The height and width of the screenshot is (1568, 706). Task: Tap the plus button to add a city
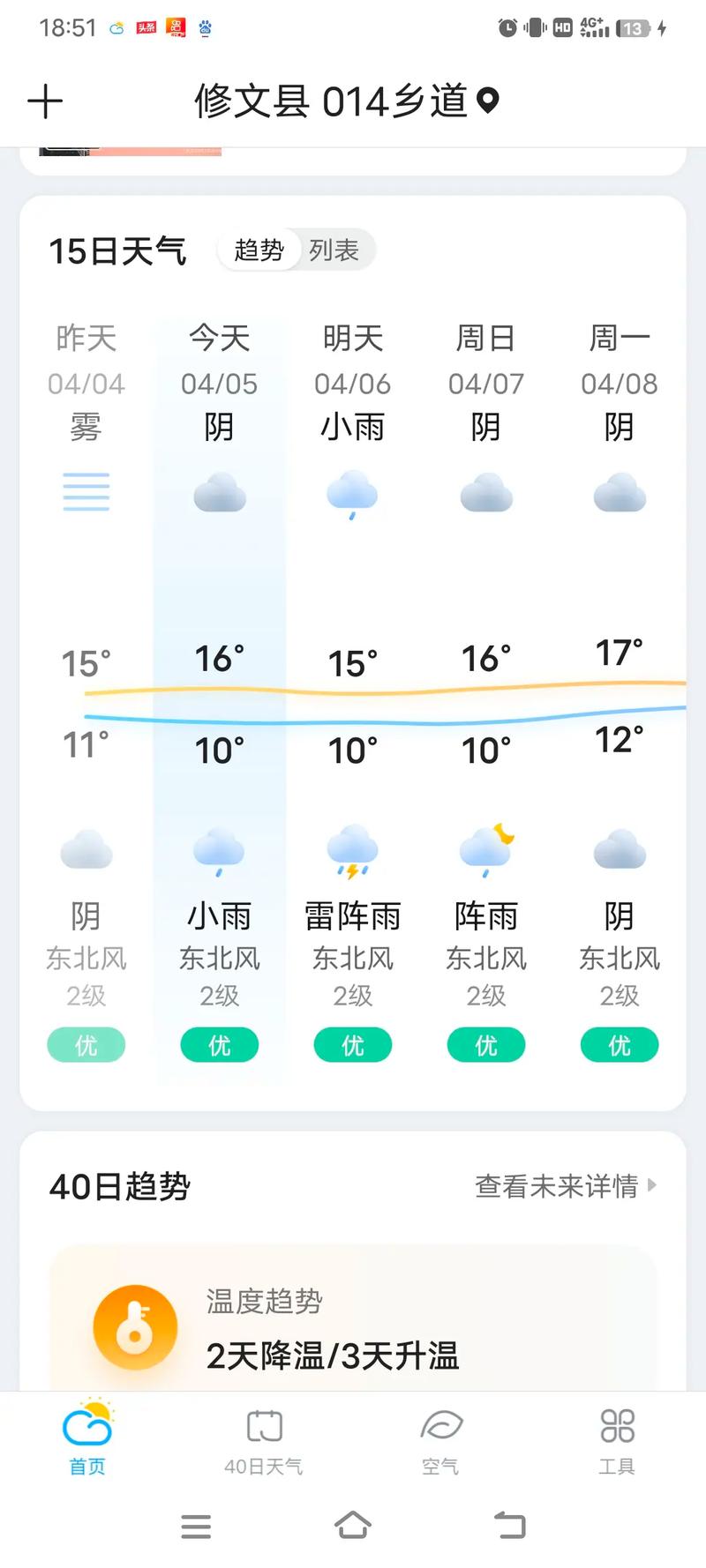(46, 101)
